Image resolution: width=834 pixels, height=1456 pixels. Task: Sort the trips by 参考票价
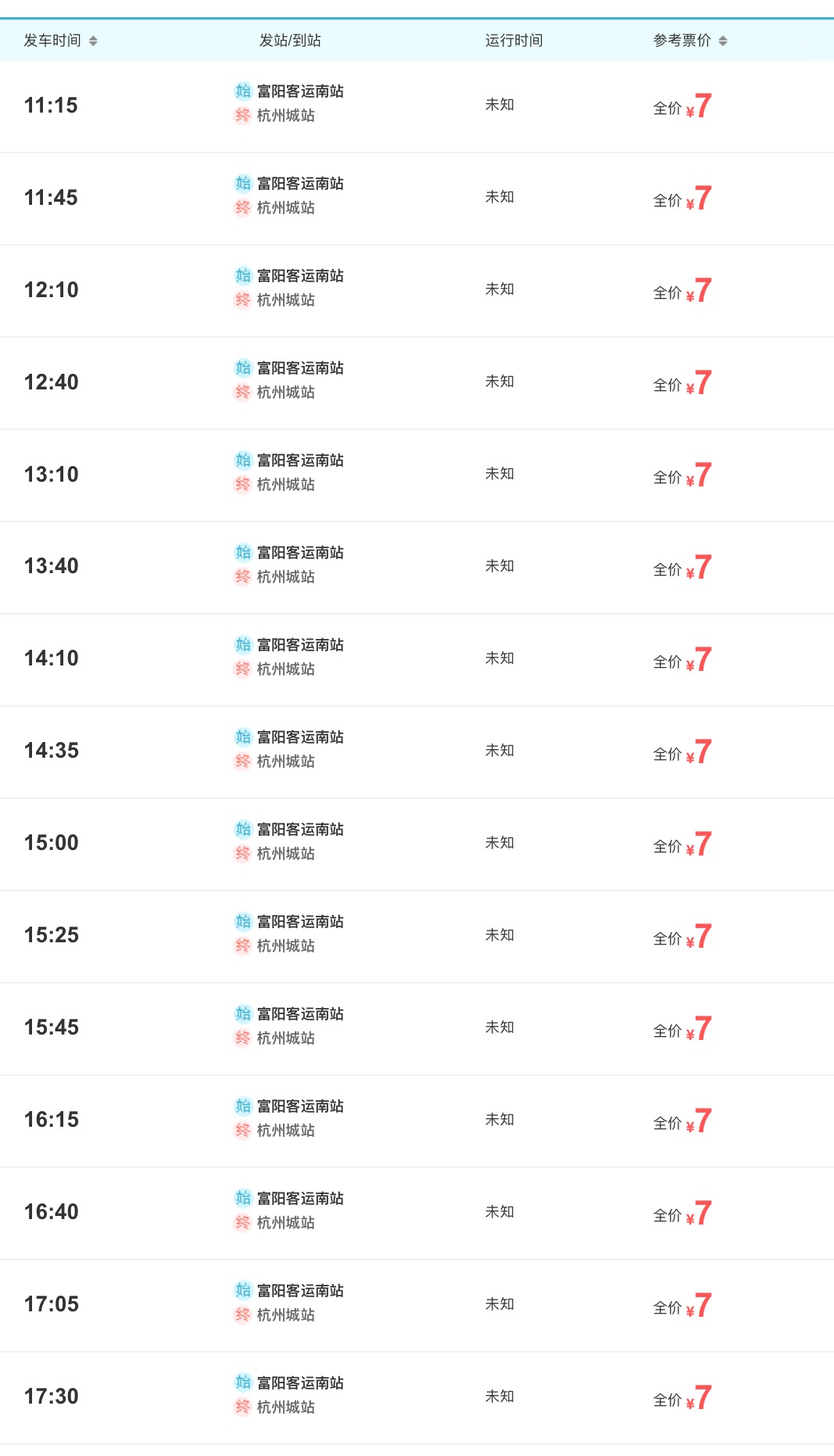coord(690,41)
